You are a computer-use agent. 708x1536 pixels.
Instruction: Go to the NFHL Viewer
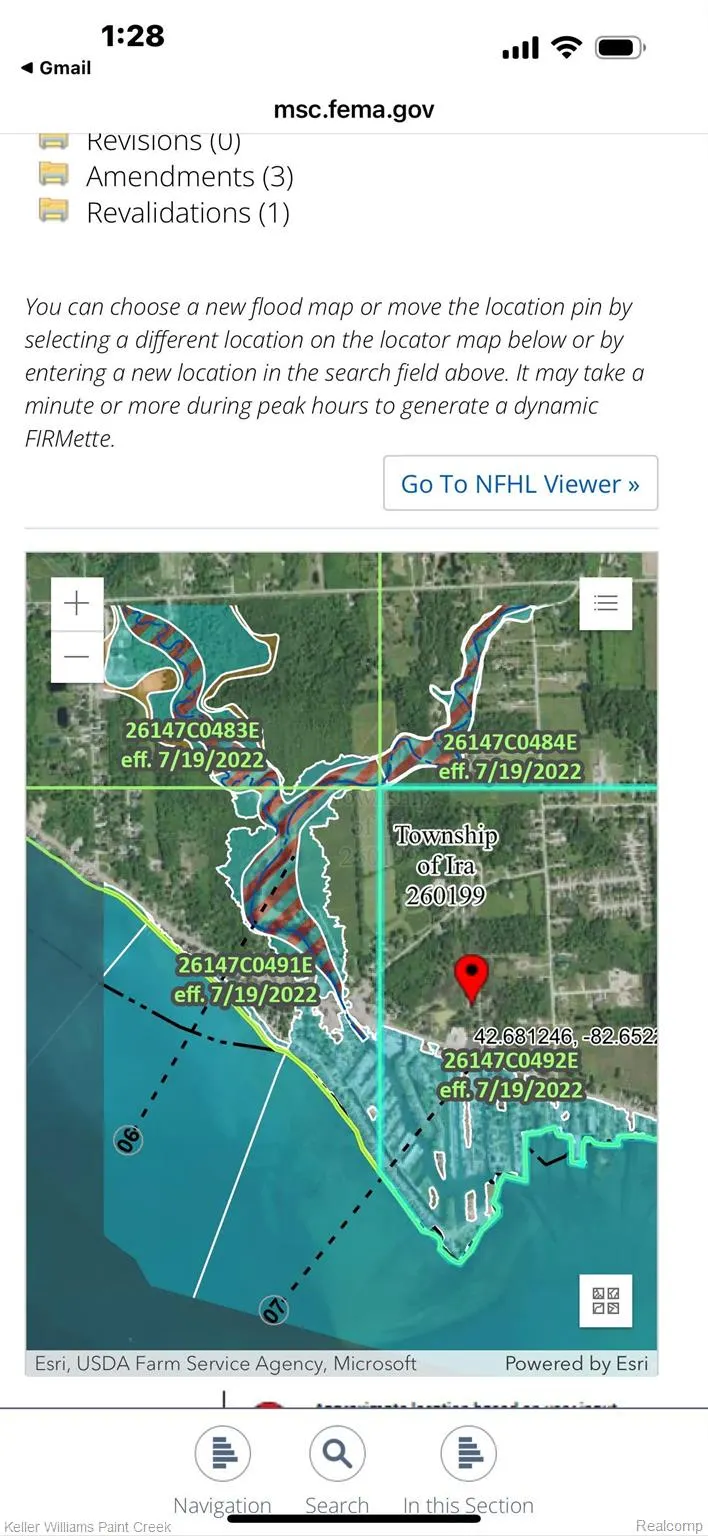[520, 484]
